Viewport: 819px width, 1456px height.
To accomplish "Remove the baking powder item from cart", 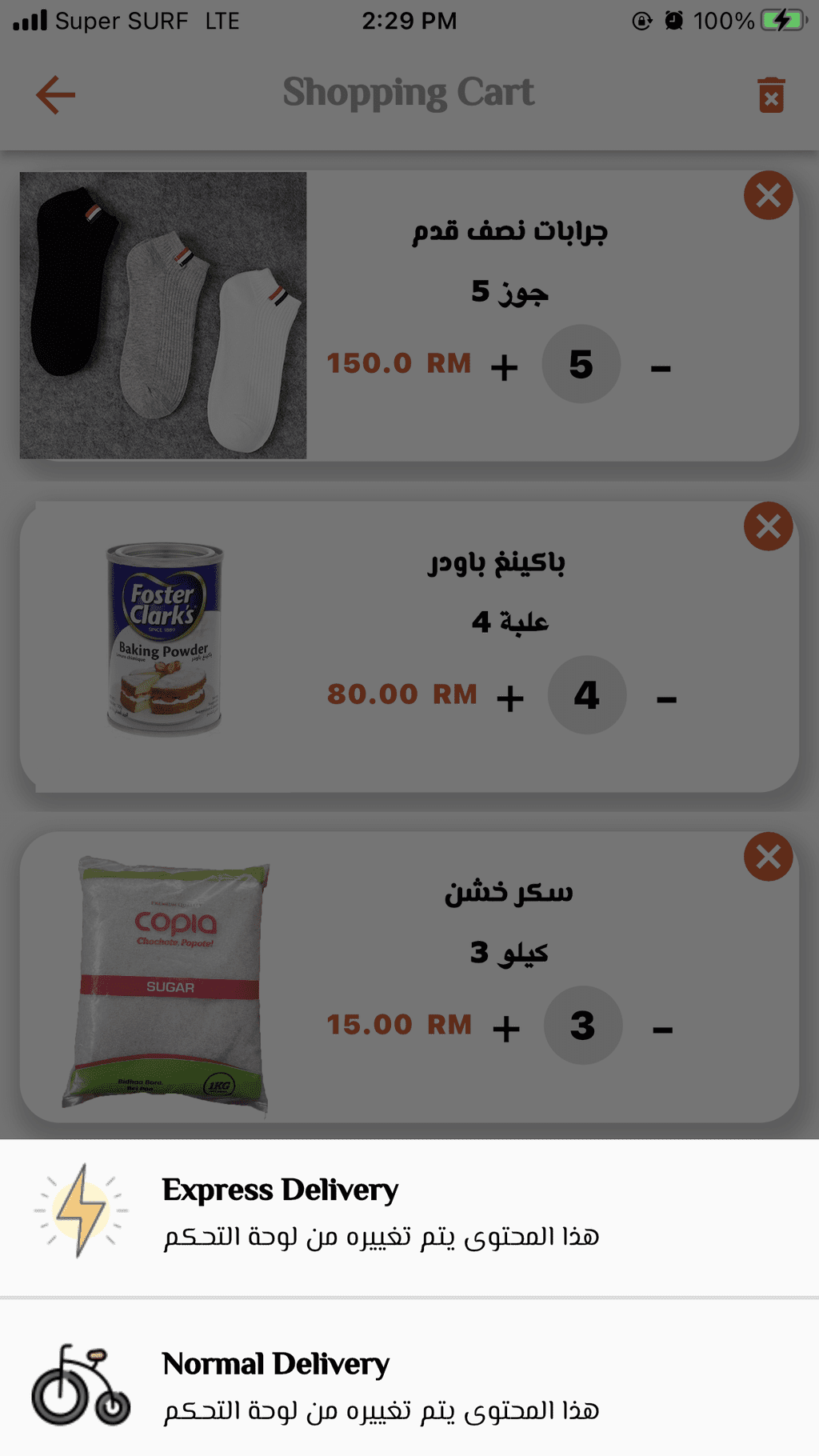I will click(768, 526).
